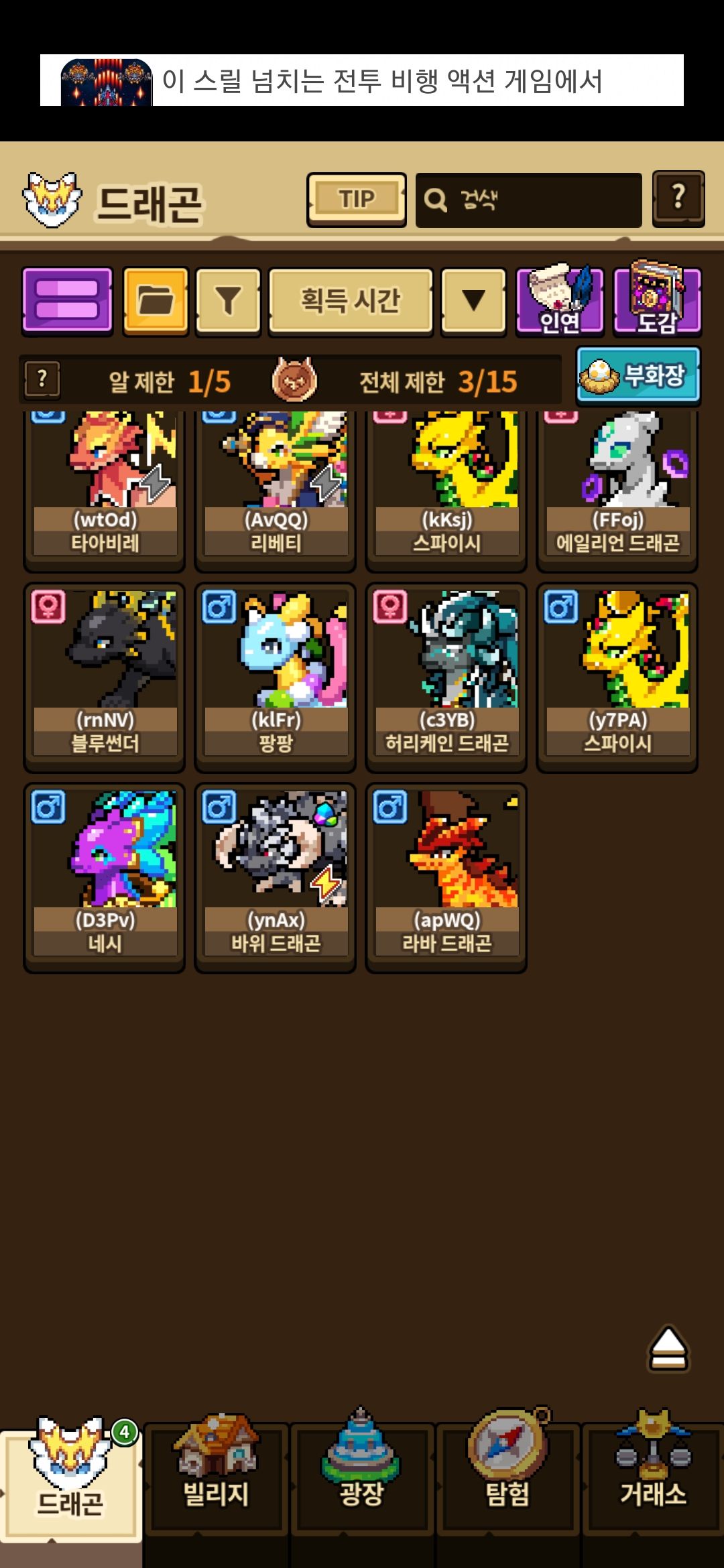Open the 허리케인 드래곤 card

click(x=446, y=677)
